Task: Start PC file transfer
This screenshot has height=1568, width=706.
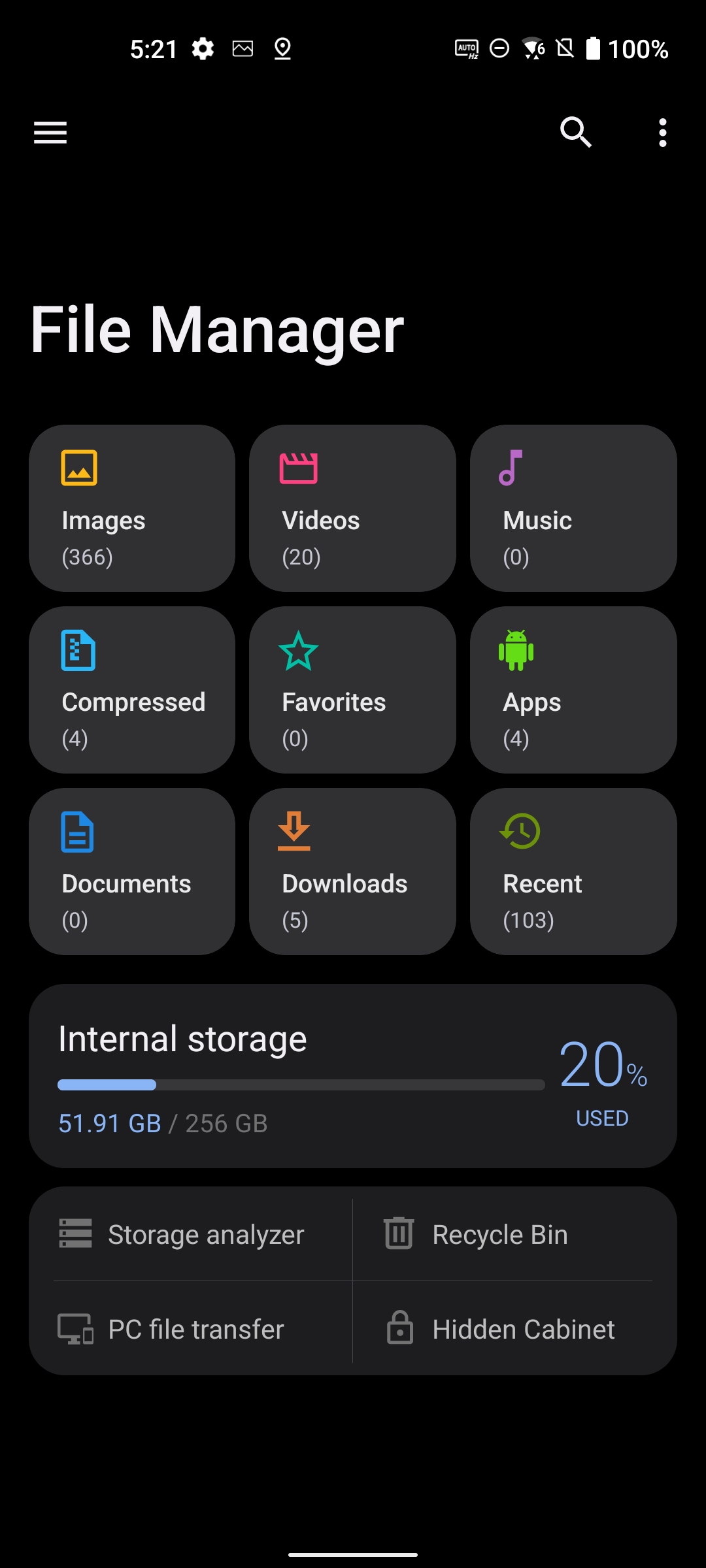Action: point(191,1329)
